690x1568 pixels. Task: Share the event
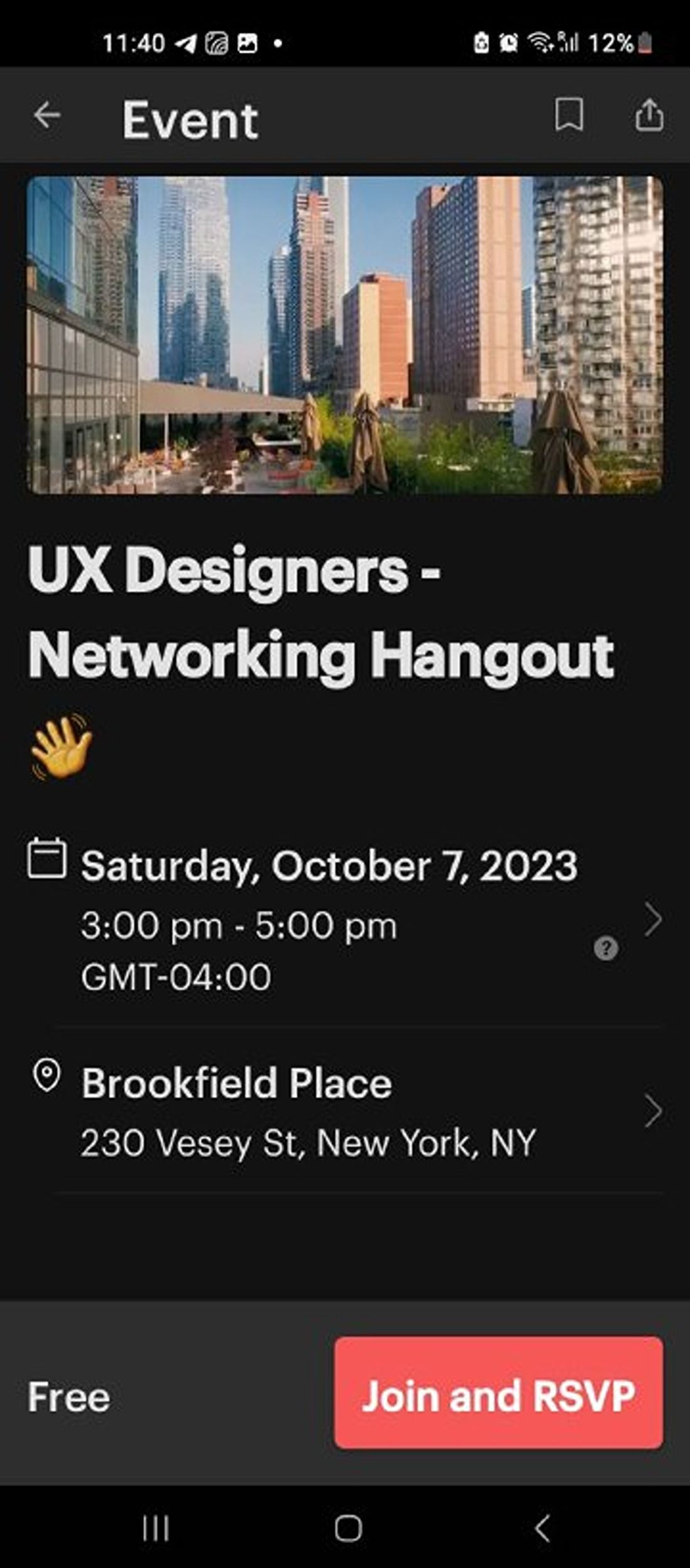pos(649,115)
